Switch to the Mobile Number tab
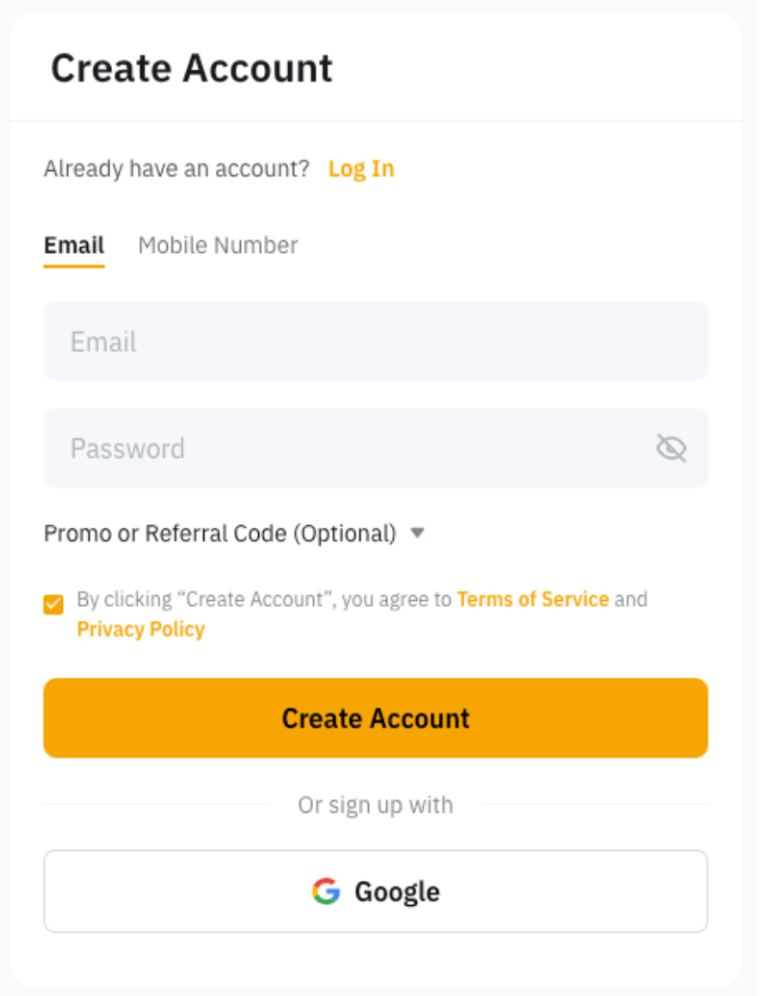The width and height of the screenshot is (760, 996). pos(218,246)
